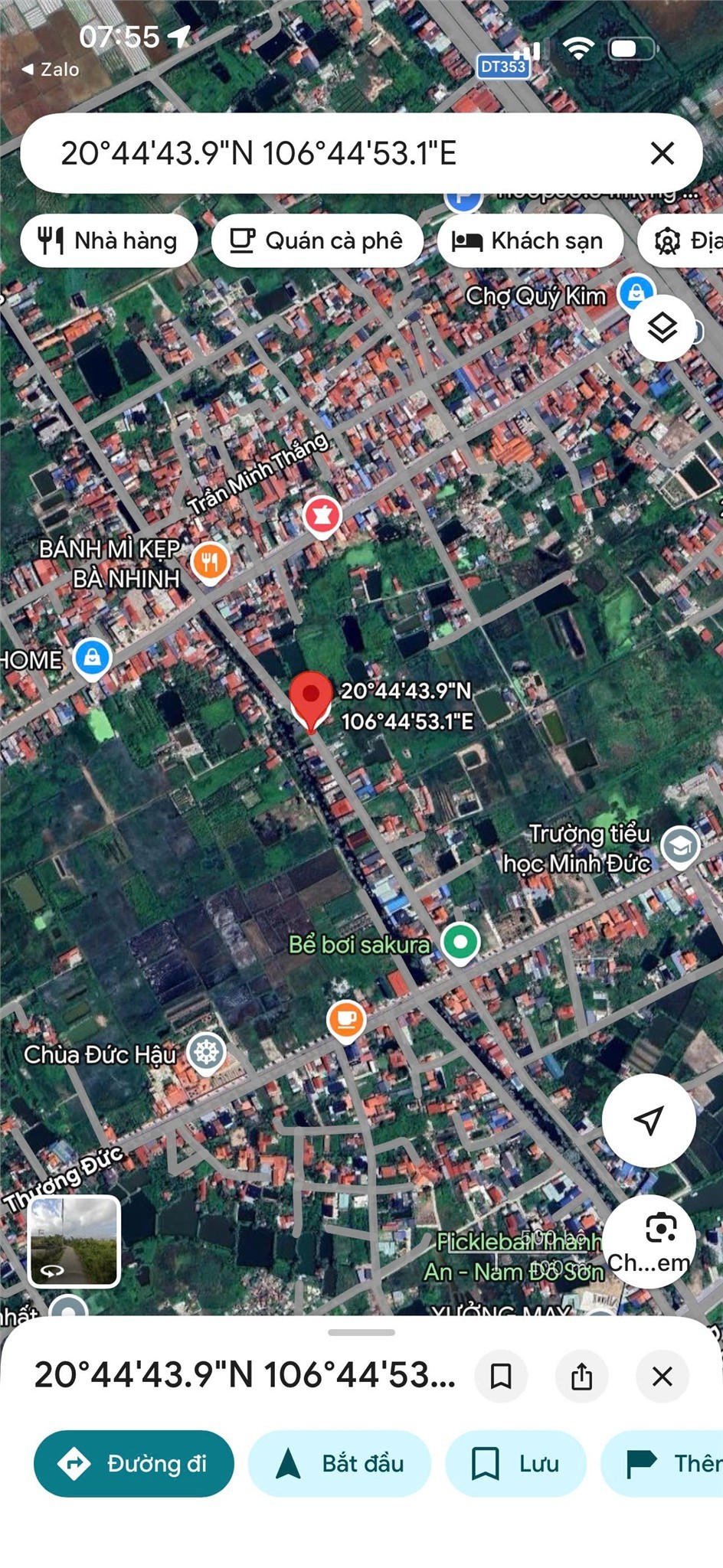723x1568 pixels.
Task: Filter map by Nhà hàng
Action: 108,241
